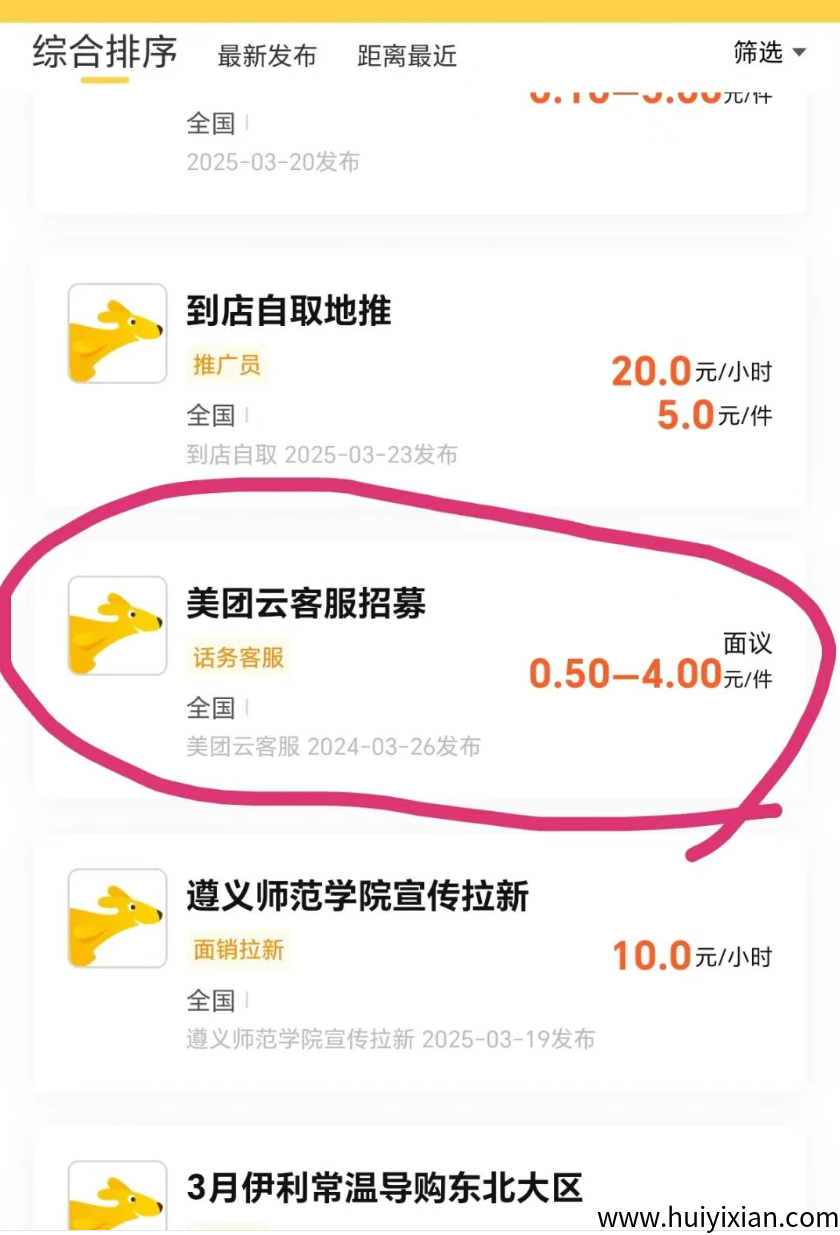Tap the kangaroo icon for 遵义师范学院宣传拉新
The height and width of the screenshot is (1235, 840).
(116, 917)
